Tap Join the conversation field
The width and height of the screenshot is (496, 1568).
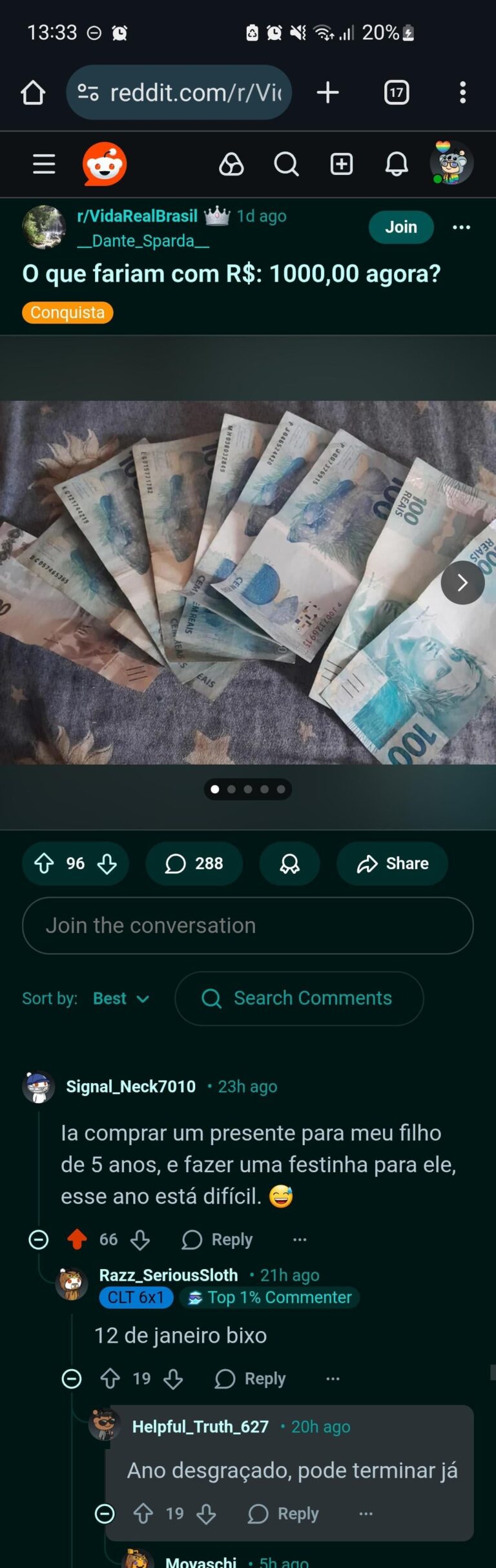pyautogui.click(x=247, y=925)
